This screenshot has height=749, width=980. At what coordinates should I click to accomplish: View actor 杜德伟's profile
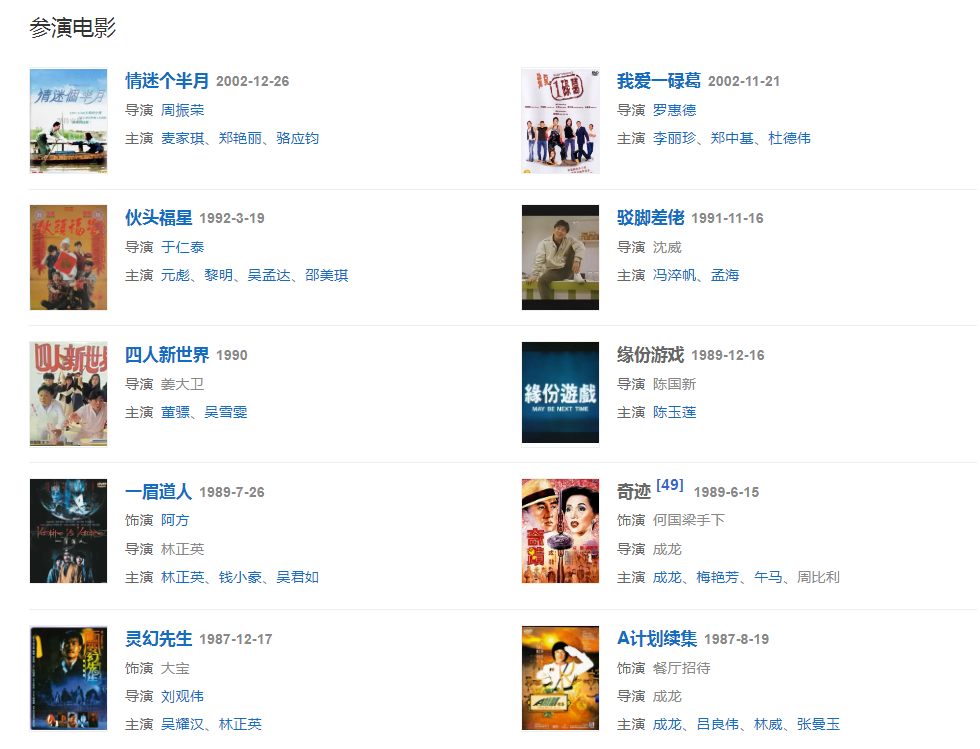[789, 138]
